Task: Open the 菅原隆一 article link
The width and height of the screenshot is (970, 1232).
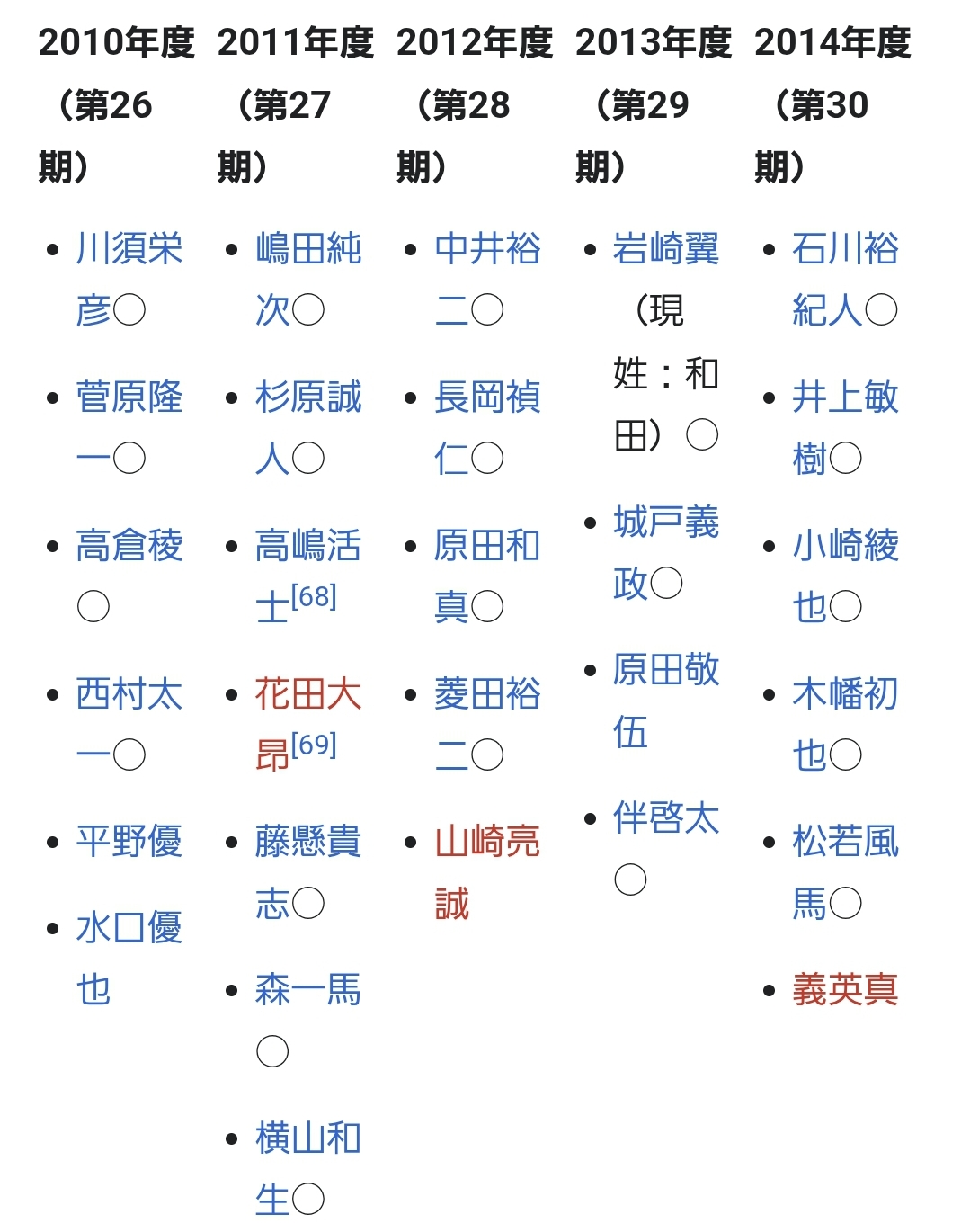Action: (129, 397)
